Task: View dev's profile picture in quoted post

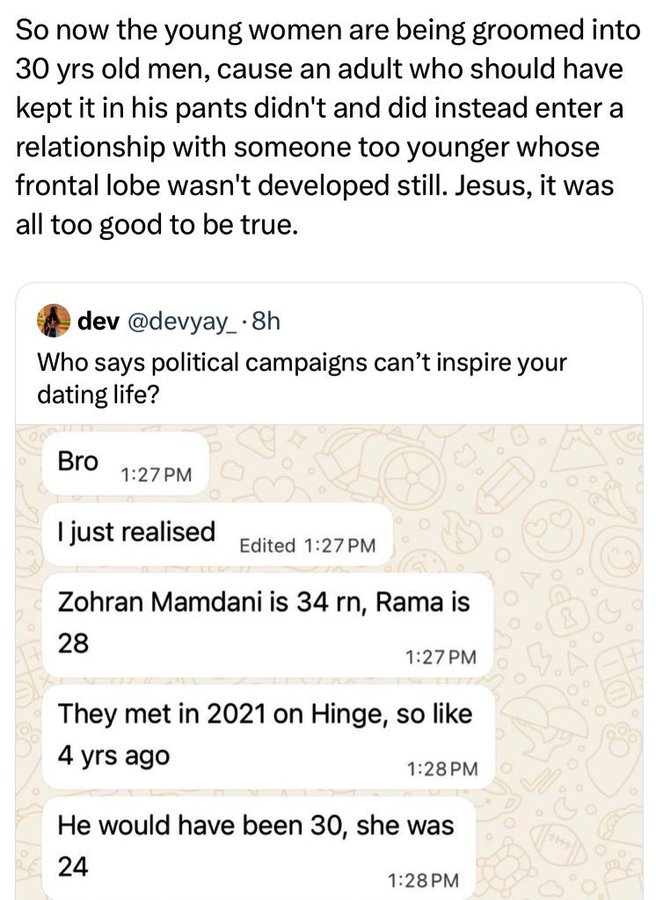Action: coord(54,322)
